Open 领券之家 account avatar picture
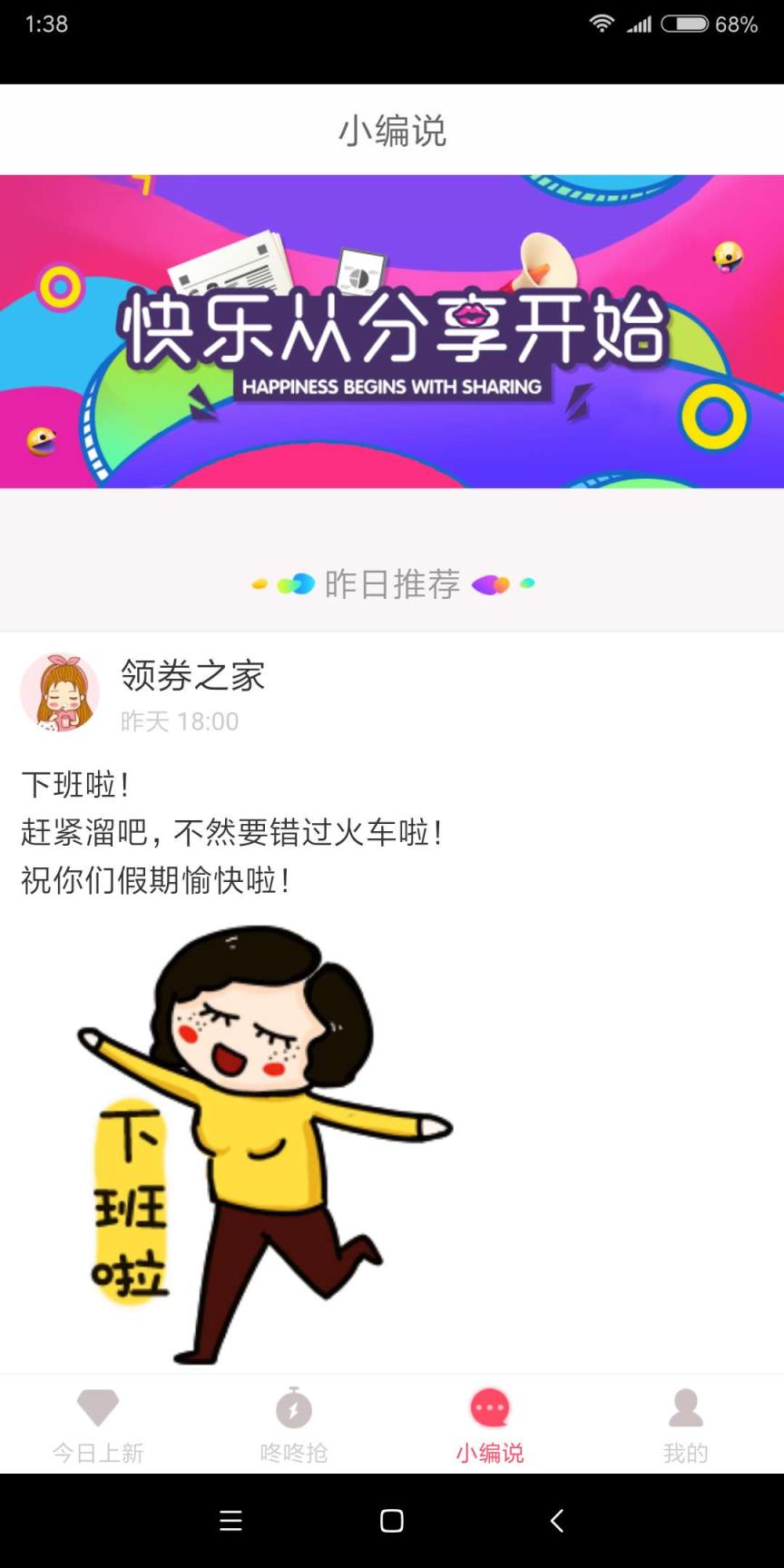This screenshot has width=784, height=1568. tap(58, 692)
